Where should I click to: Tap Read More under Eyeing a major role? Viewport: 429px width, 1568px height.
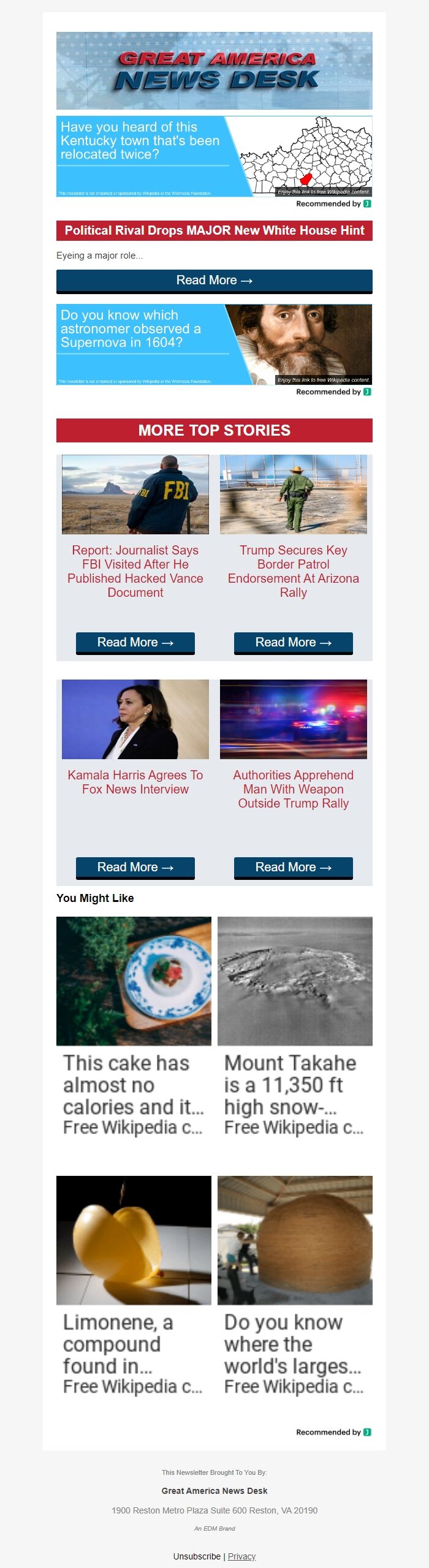[214, 281]
